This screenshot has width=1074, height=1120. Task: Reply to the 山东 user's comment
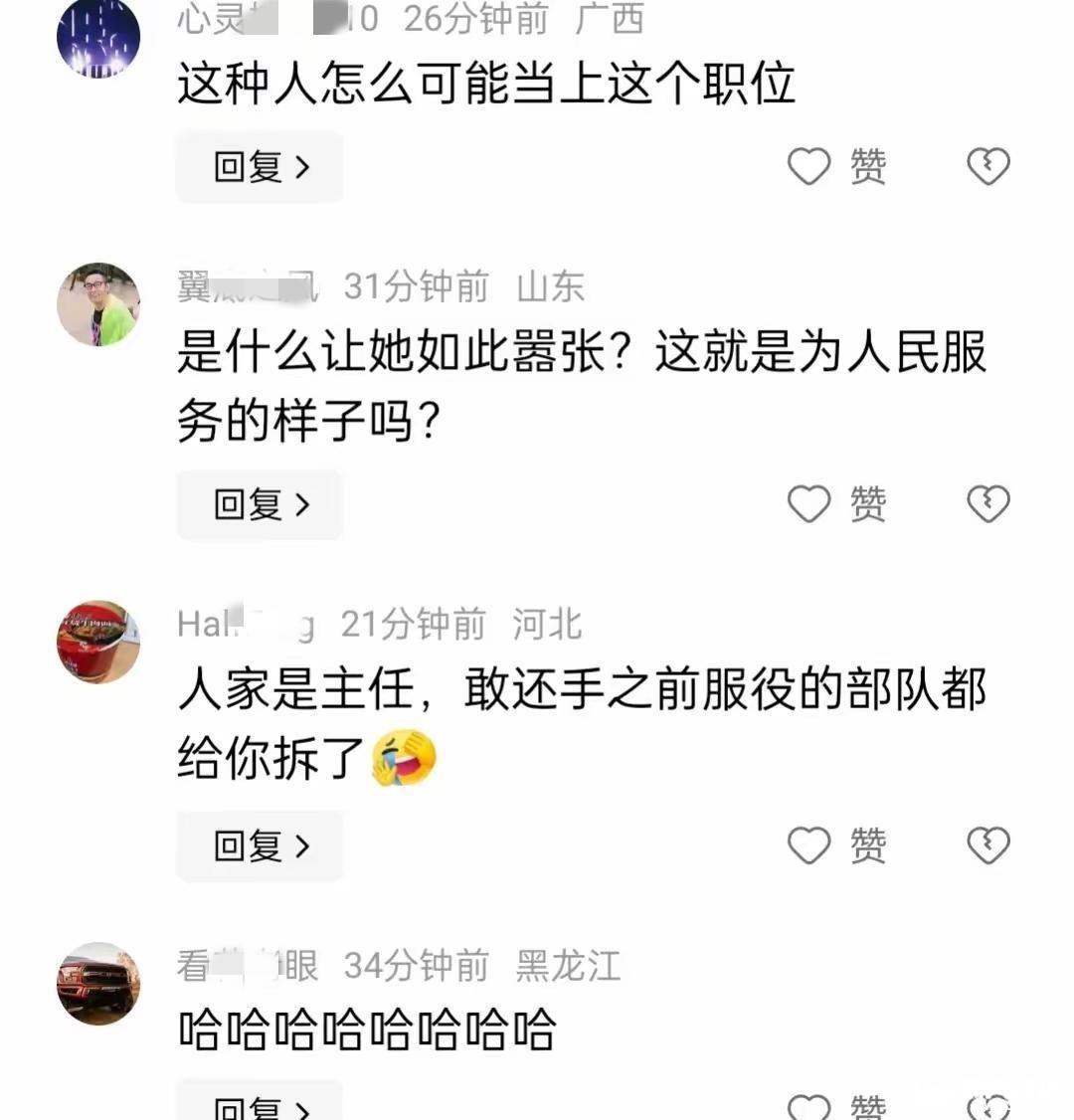click(x=260, y=505)
